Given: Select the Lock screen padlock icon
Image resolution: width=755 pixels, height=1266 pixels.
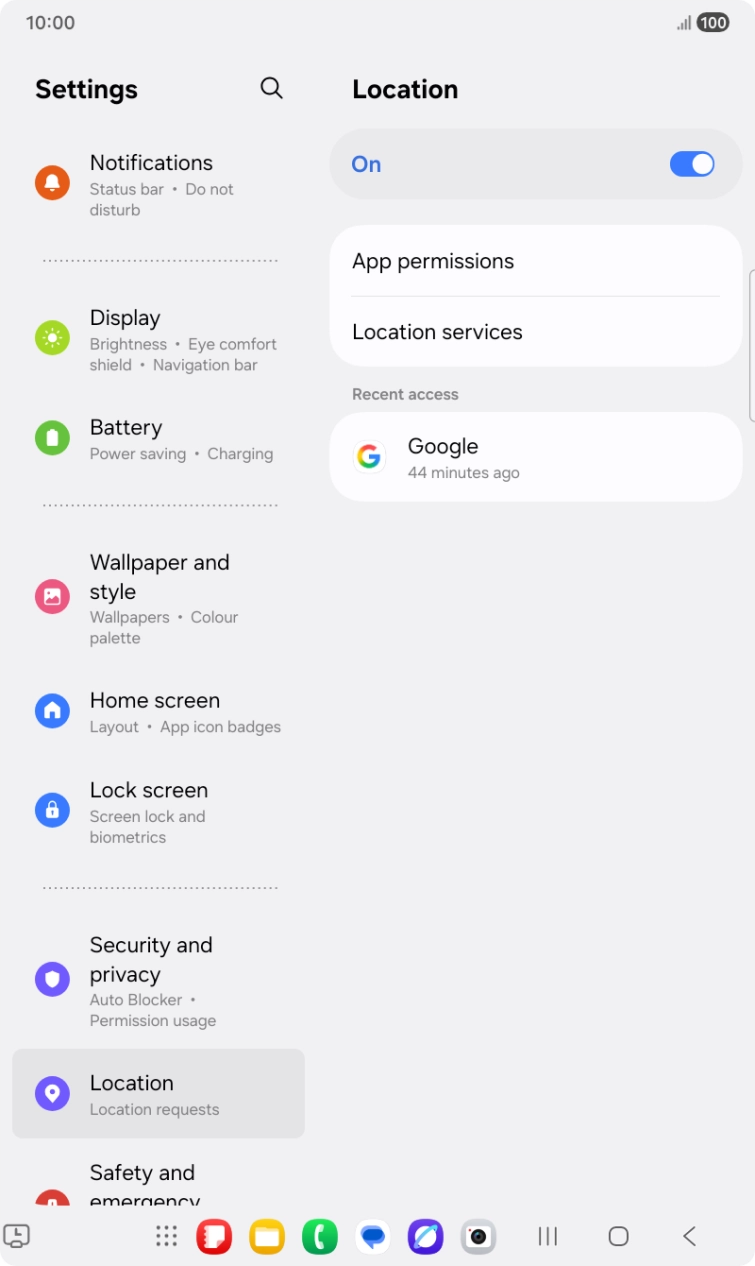Looking at the screenshot, I should [52, 809].
